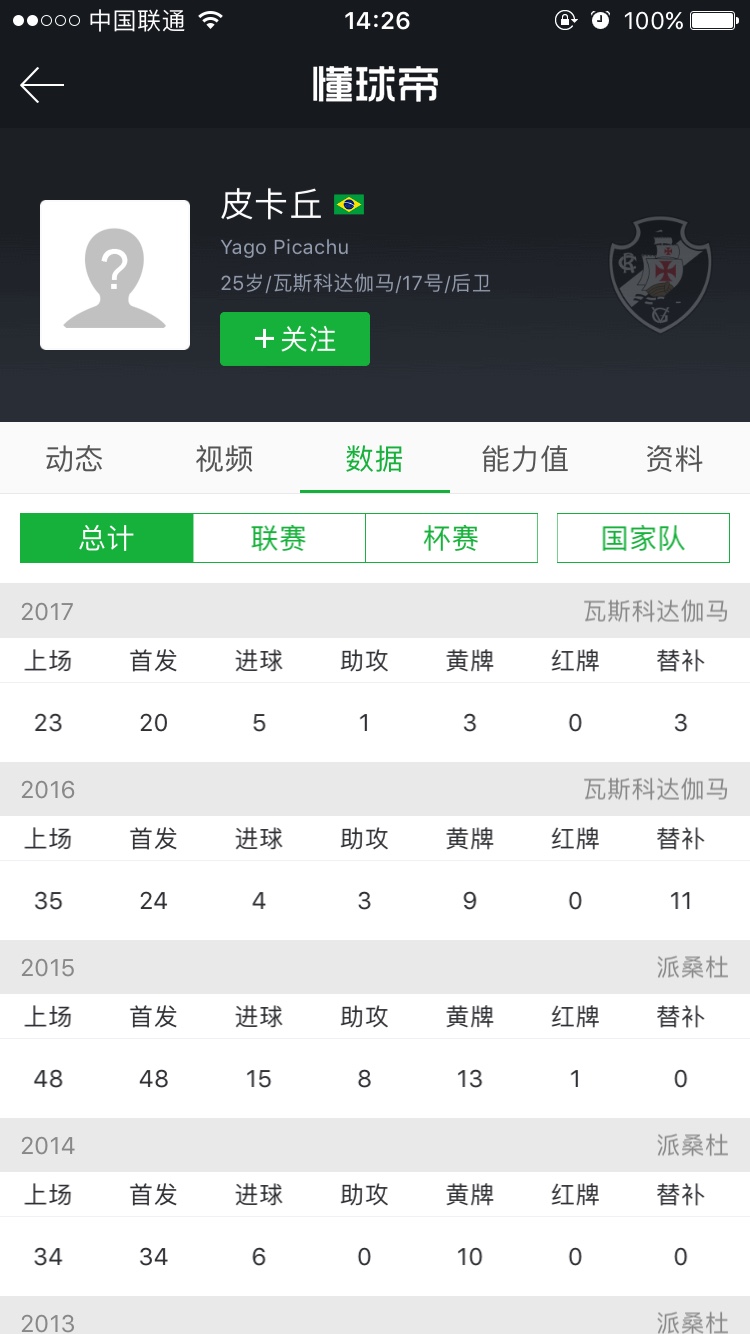Screen dimensions: 750x1334
Task: Switch to 国家队 statistics
Action: 643,537
